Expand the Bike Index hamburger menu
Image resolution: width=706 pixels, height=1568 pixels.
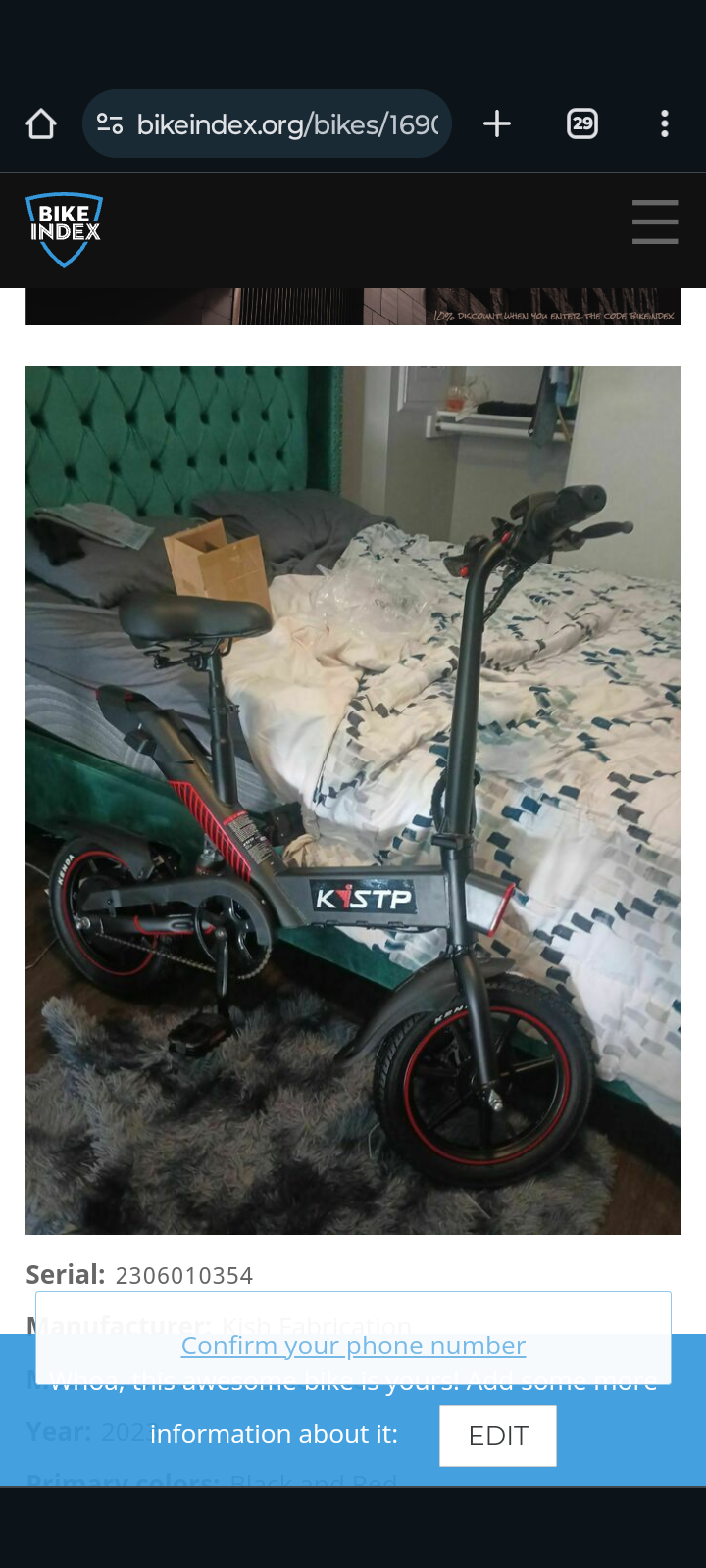pos(655,221)
